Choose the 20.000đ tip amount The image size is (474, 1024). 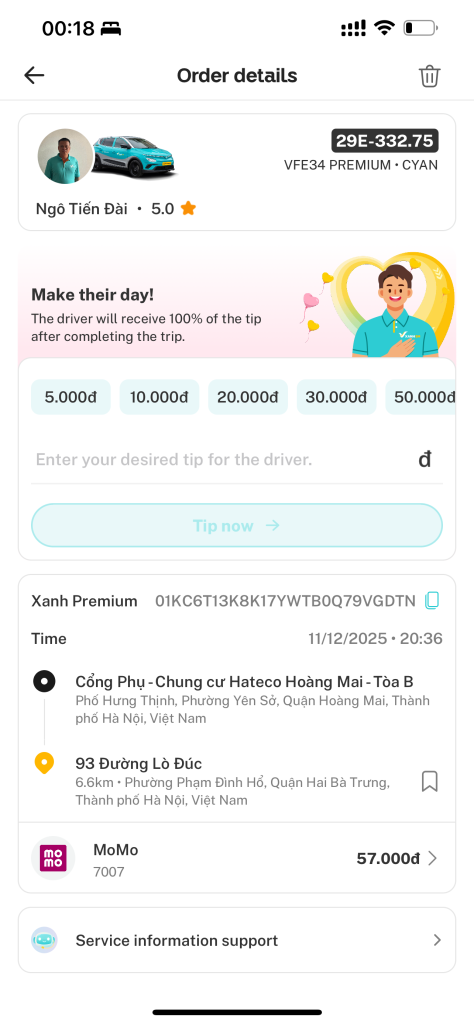tap(247, 397)
